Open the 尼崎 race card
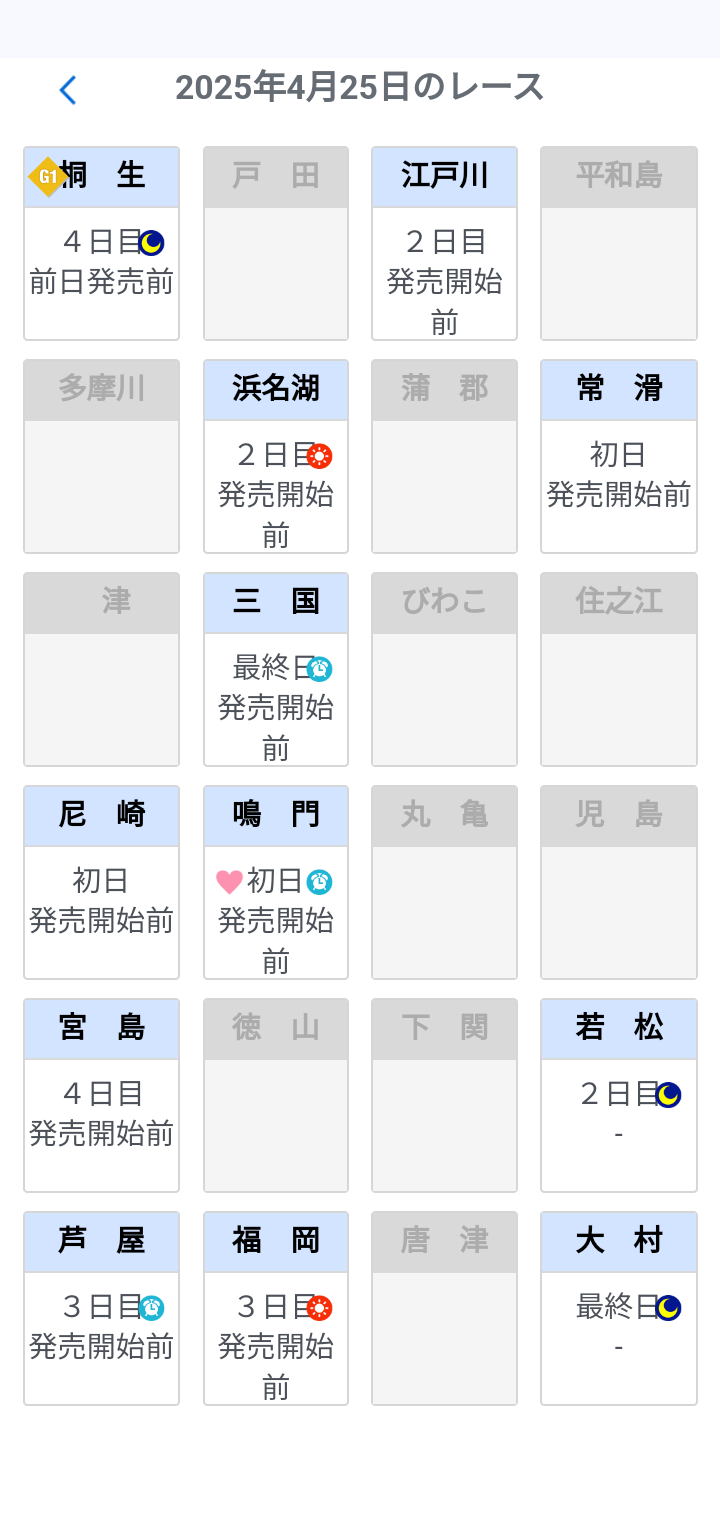The width and height of the screenshot is (720, 1520). pyautogui.click(x=101, y=883)
